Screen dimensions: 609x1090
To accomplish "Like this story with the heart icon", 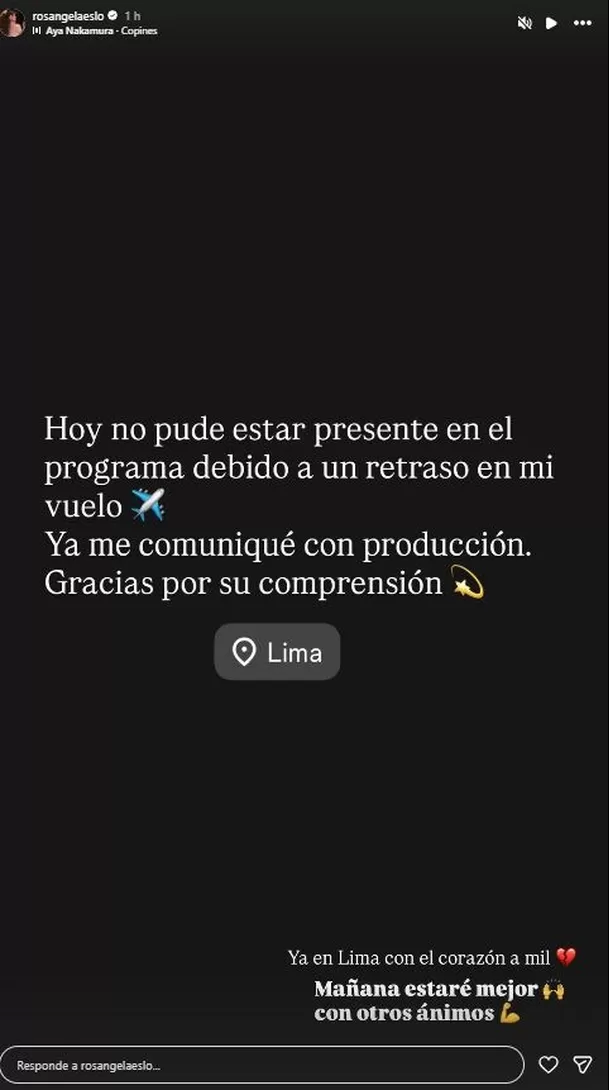I will [x=548, y=1064].
